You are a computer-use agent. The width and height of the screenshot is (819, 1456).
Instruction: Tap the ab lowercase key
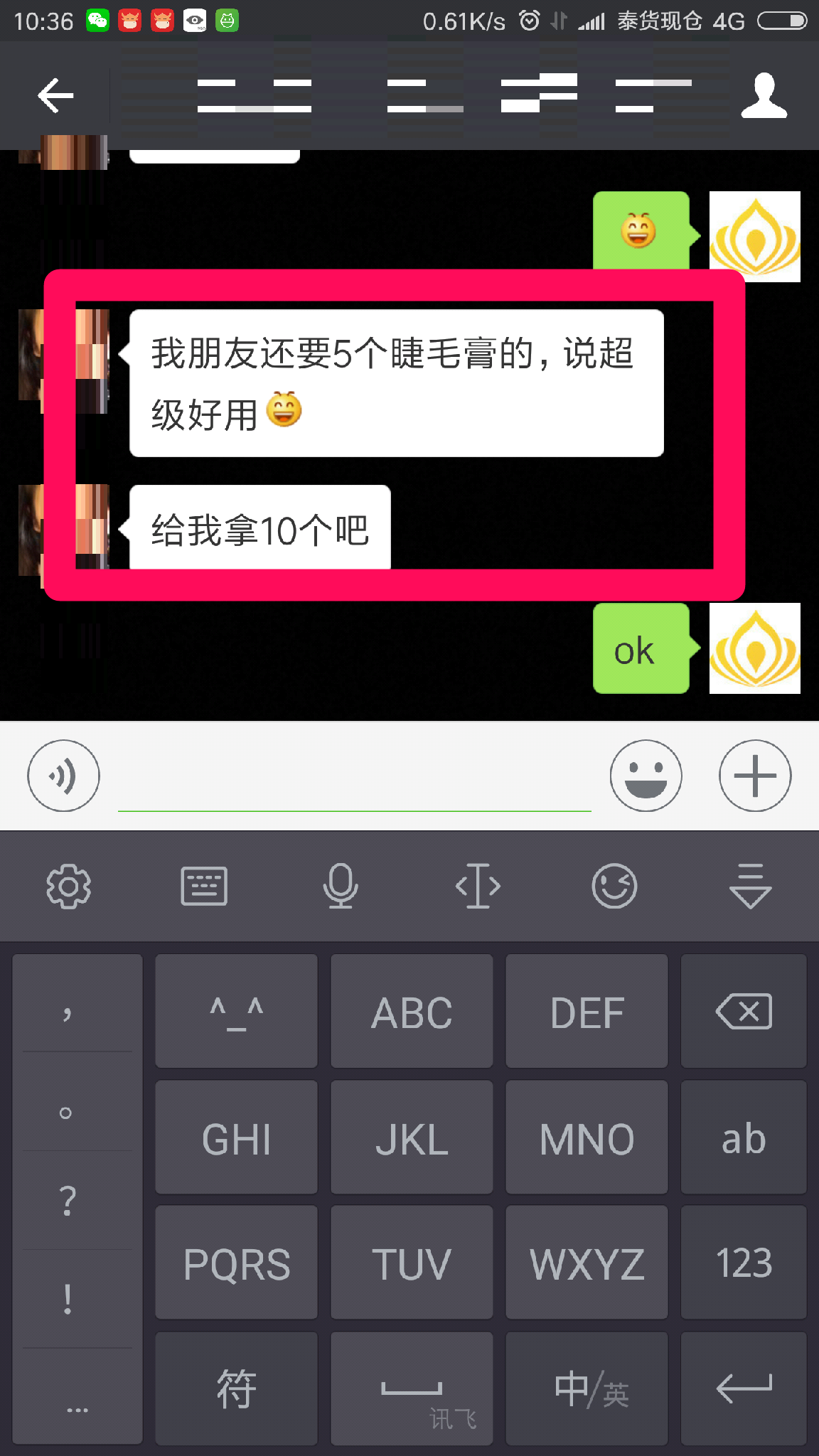click(744, 1138)
